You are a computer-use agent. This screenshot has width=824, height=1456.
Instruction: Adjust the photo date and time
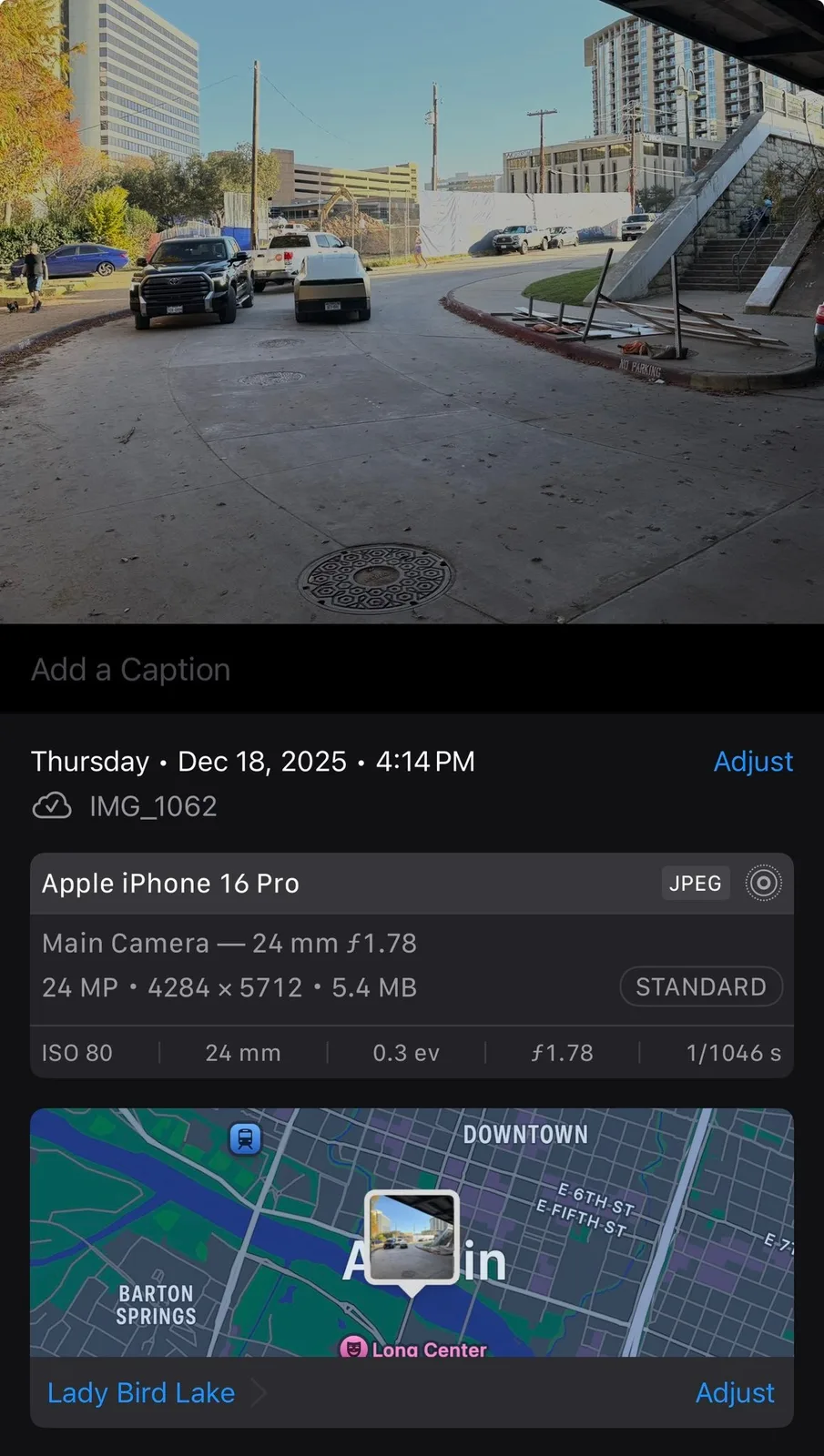tap(752, 762)
